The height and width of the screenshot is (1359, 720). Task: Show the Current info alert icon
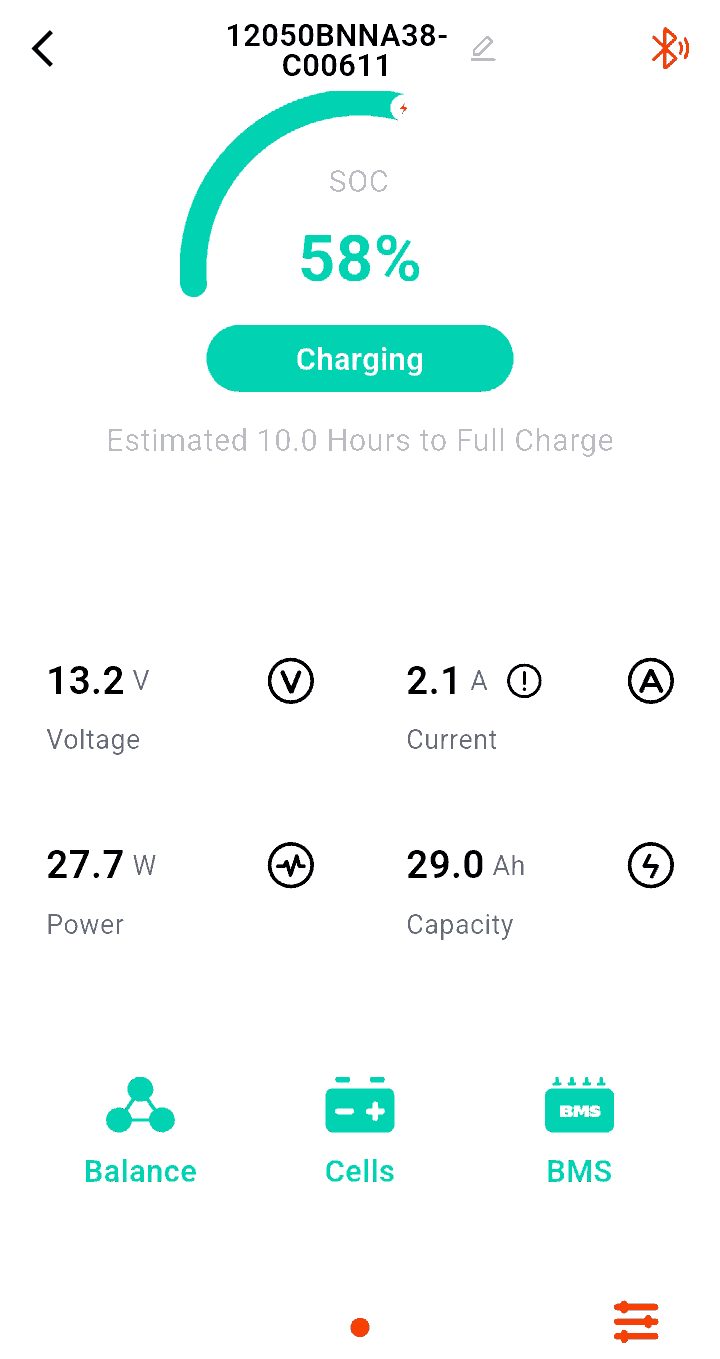point(524,682)
